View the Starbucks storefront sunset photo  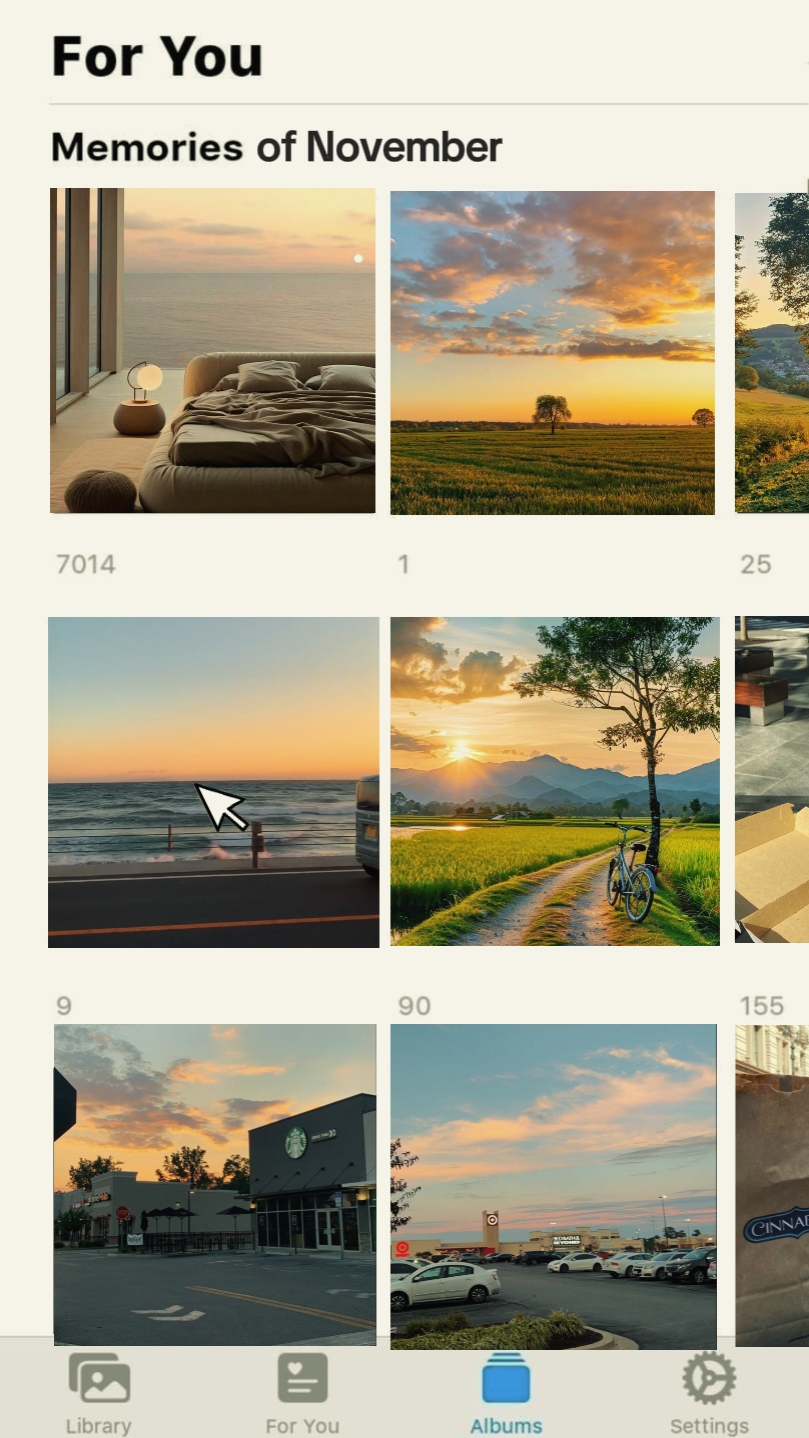[215, 1185]
